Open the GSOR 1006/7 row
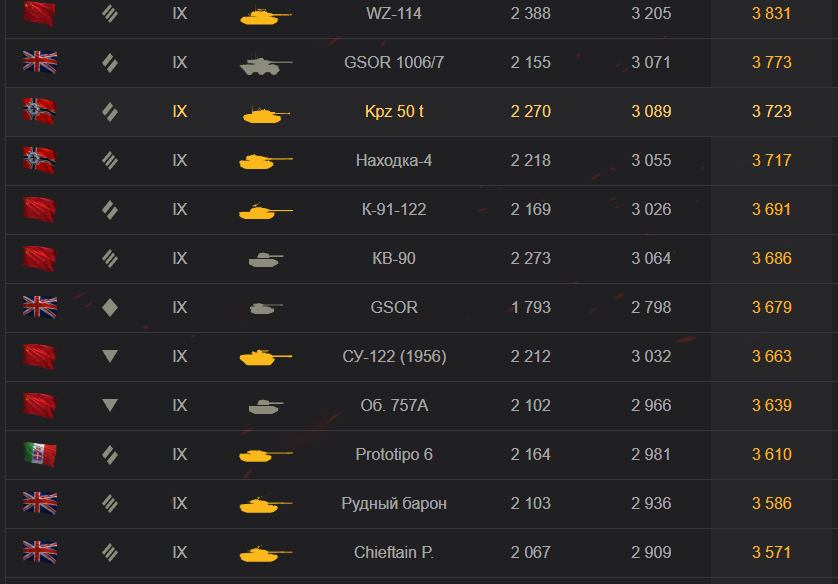 tap(422, 63)
